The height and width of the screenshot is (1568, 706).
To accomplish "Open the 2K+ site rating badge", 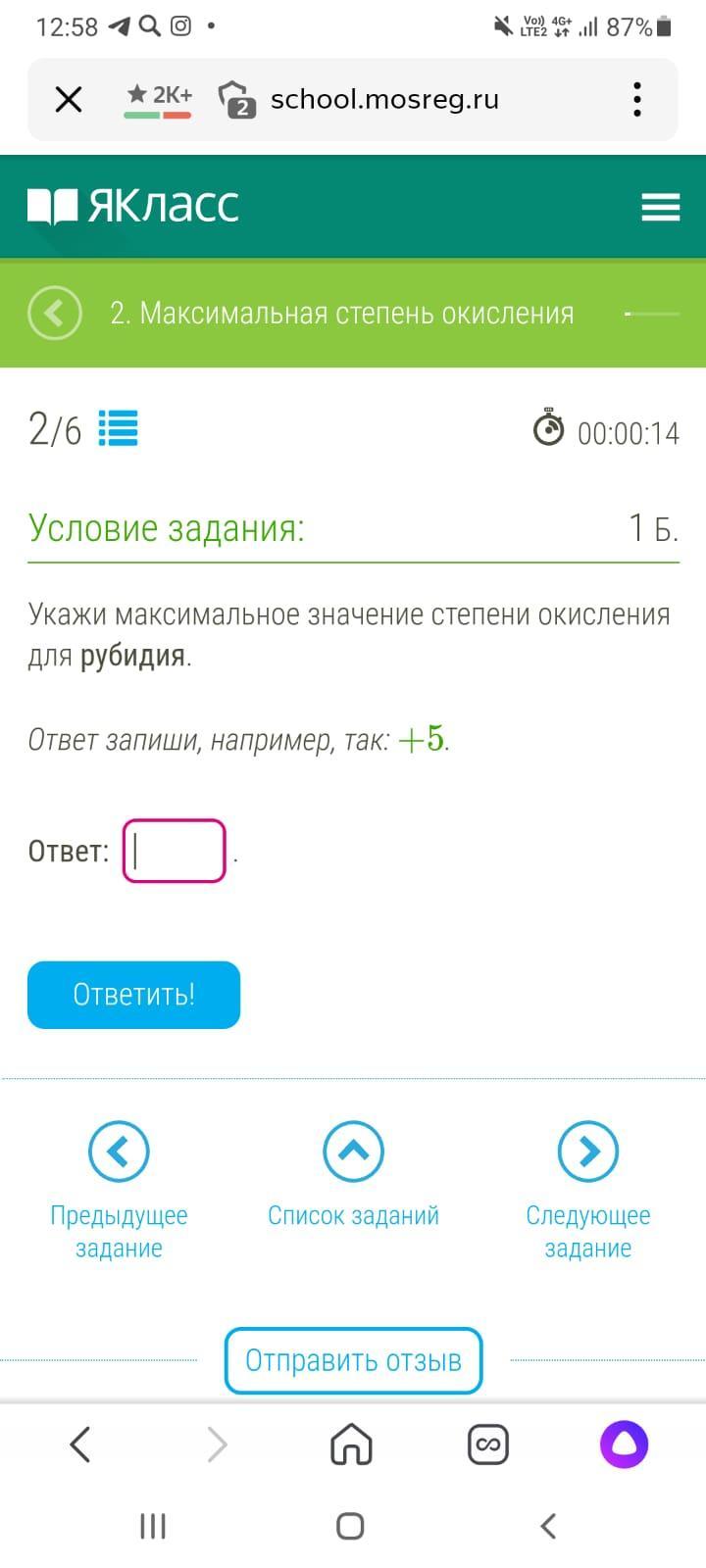I will coord(158,99).
